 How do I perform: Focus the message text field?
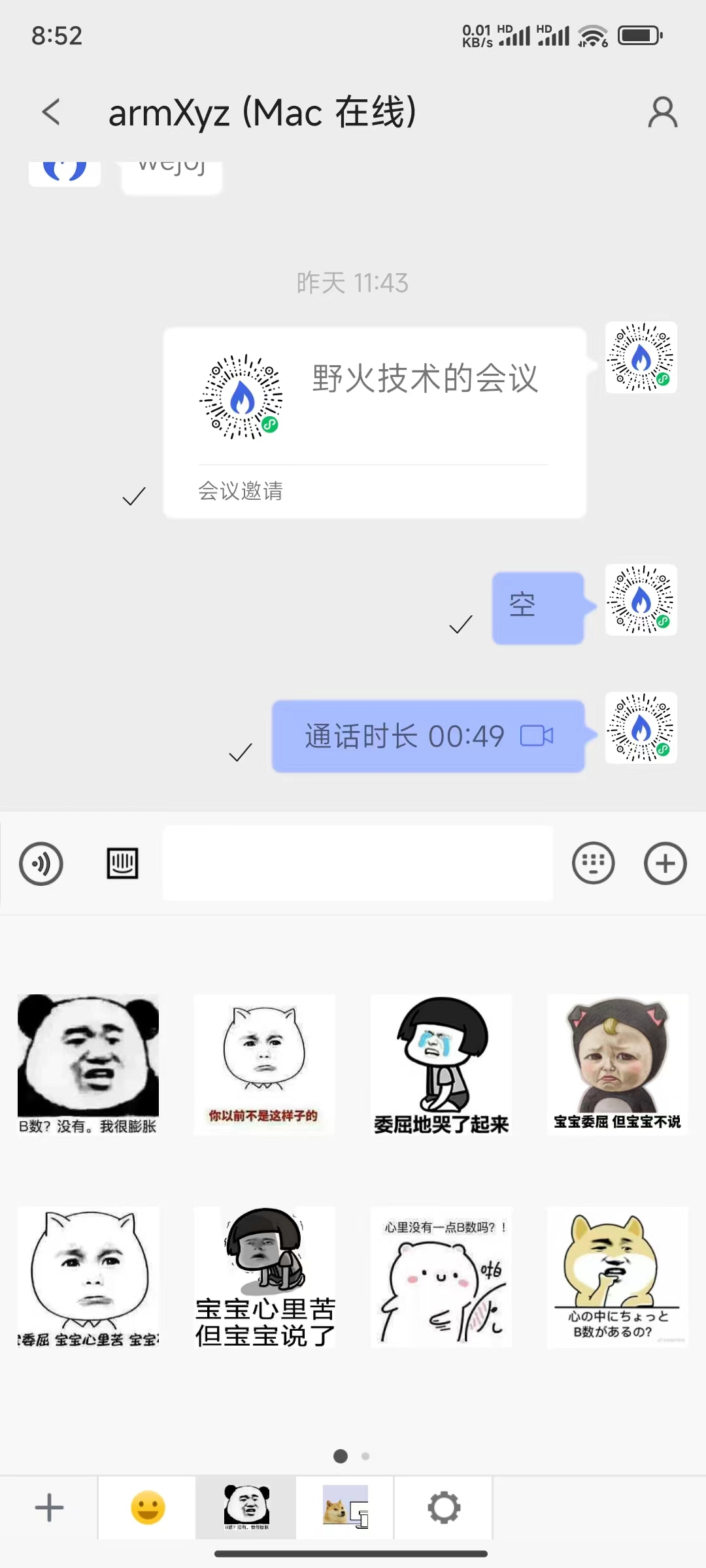358,863
